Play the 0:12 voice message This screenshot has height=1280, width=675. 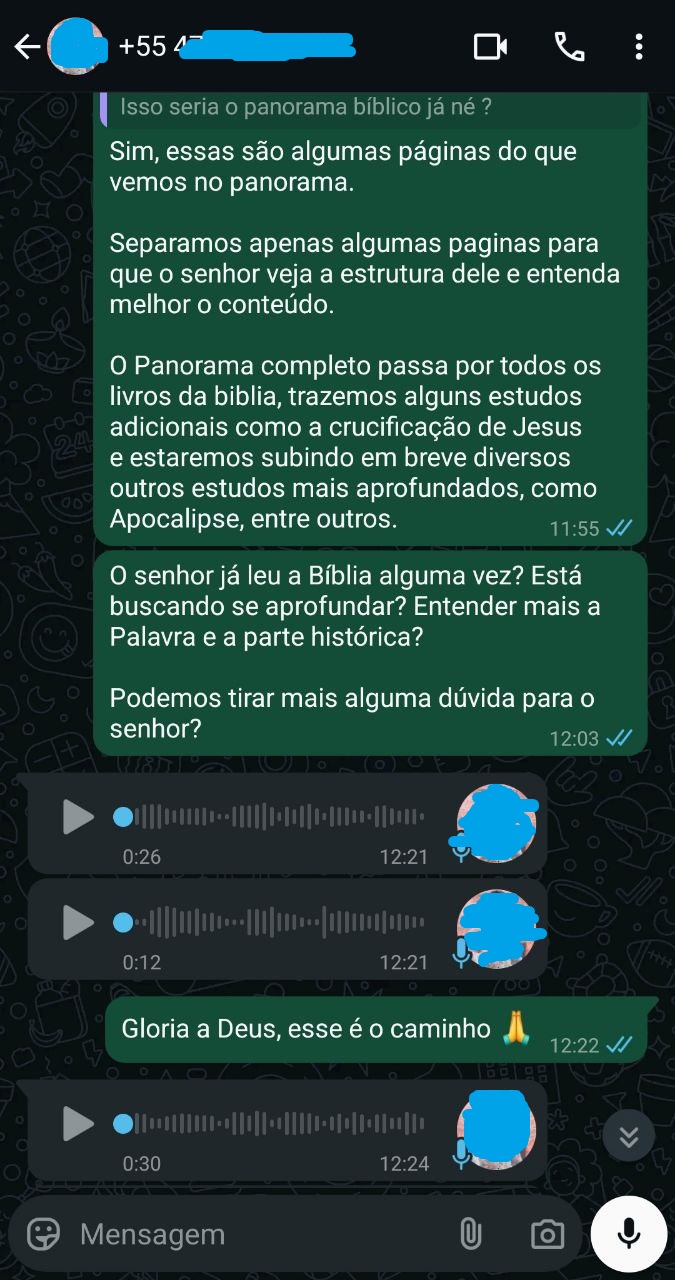point(77,922)
